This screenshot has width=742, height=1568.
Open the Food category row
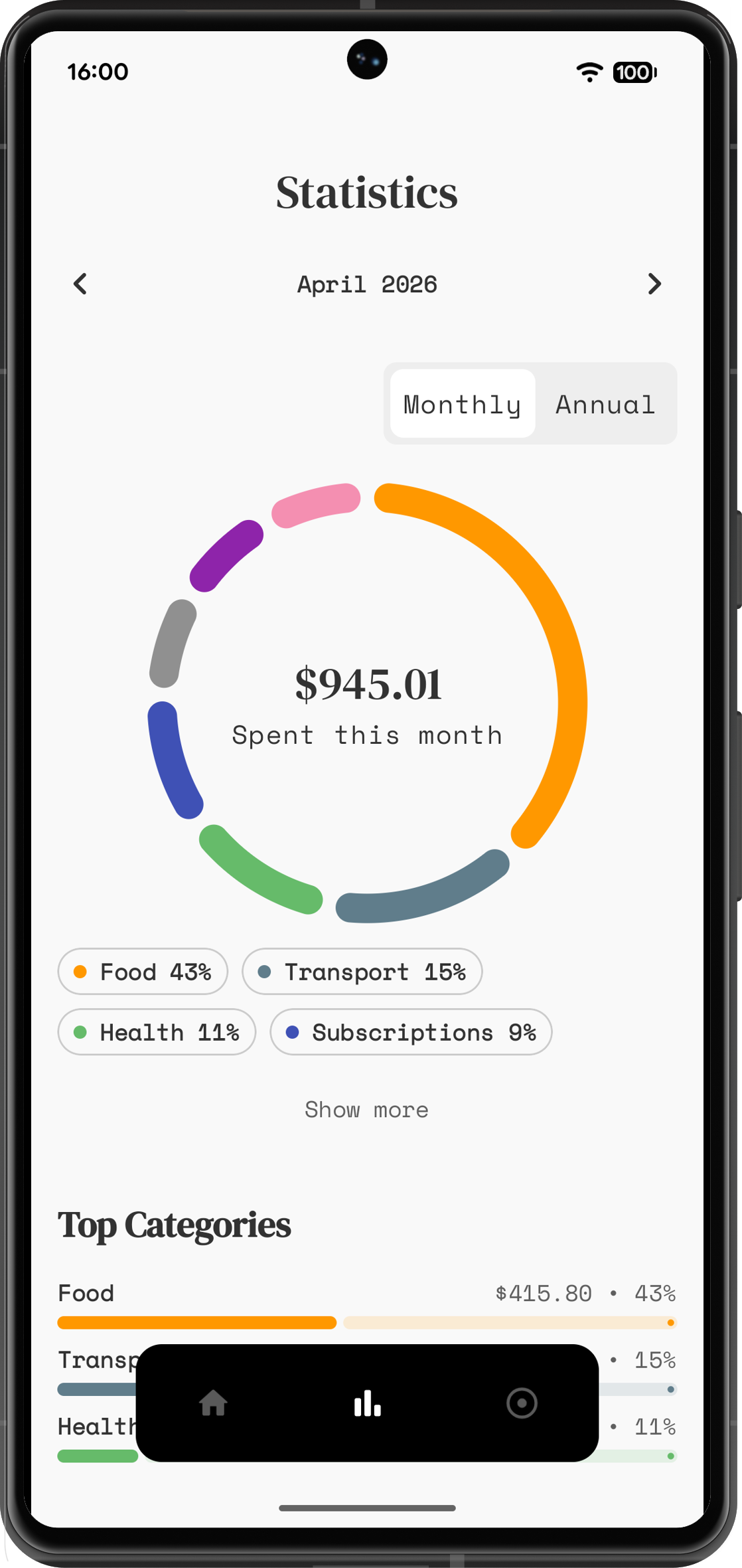pos(367,1303)
